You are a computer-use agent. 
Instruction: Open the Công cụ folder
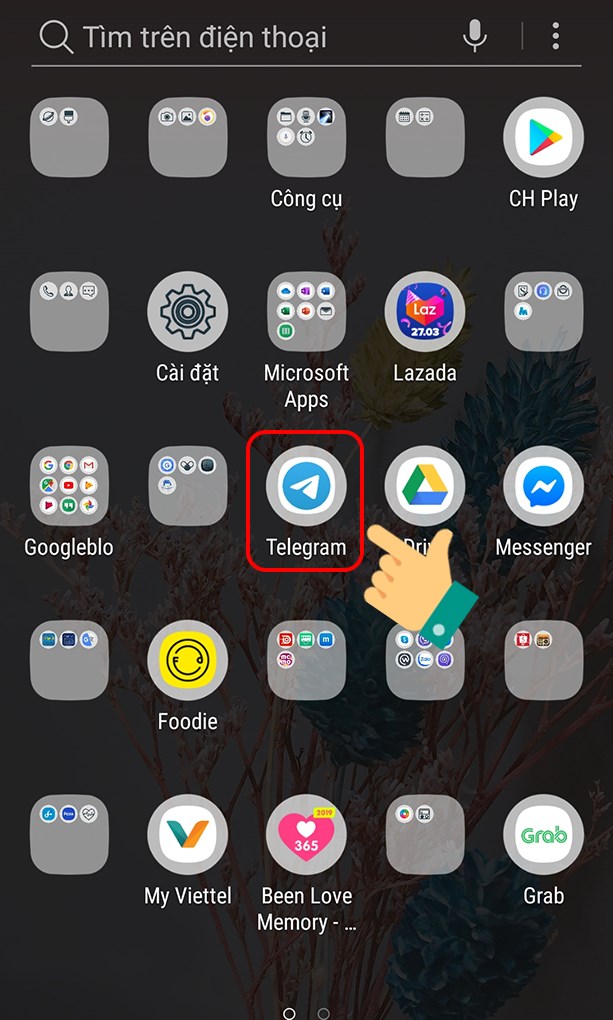(x=306, y=137)
